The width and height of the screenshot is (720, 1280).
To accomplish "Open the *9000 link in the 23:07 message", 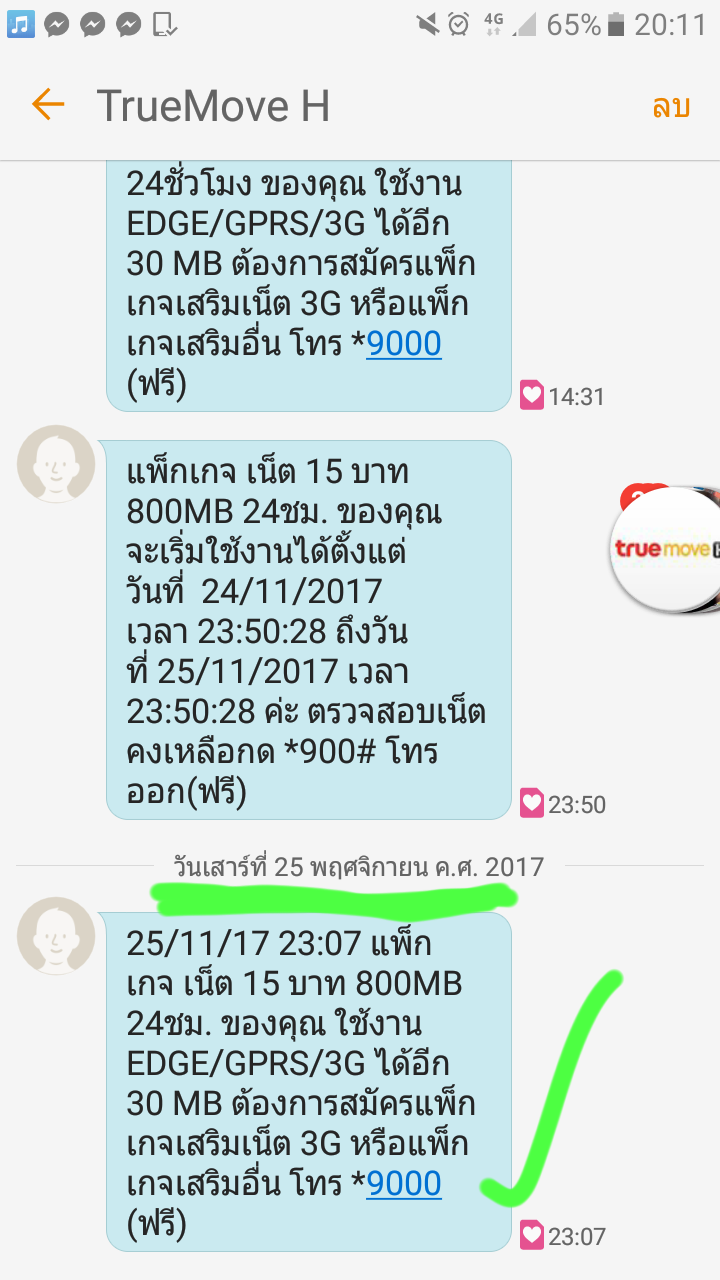I will click(404, 1183).
